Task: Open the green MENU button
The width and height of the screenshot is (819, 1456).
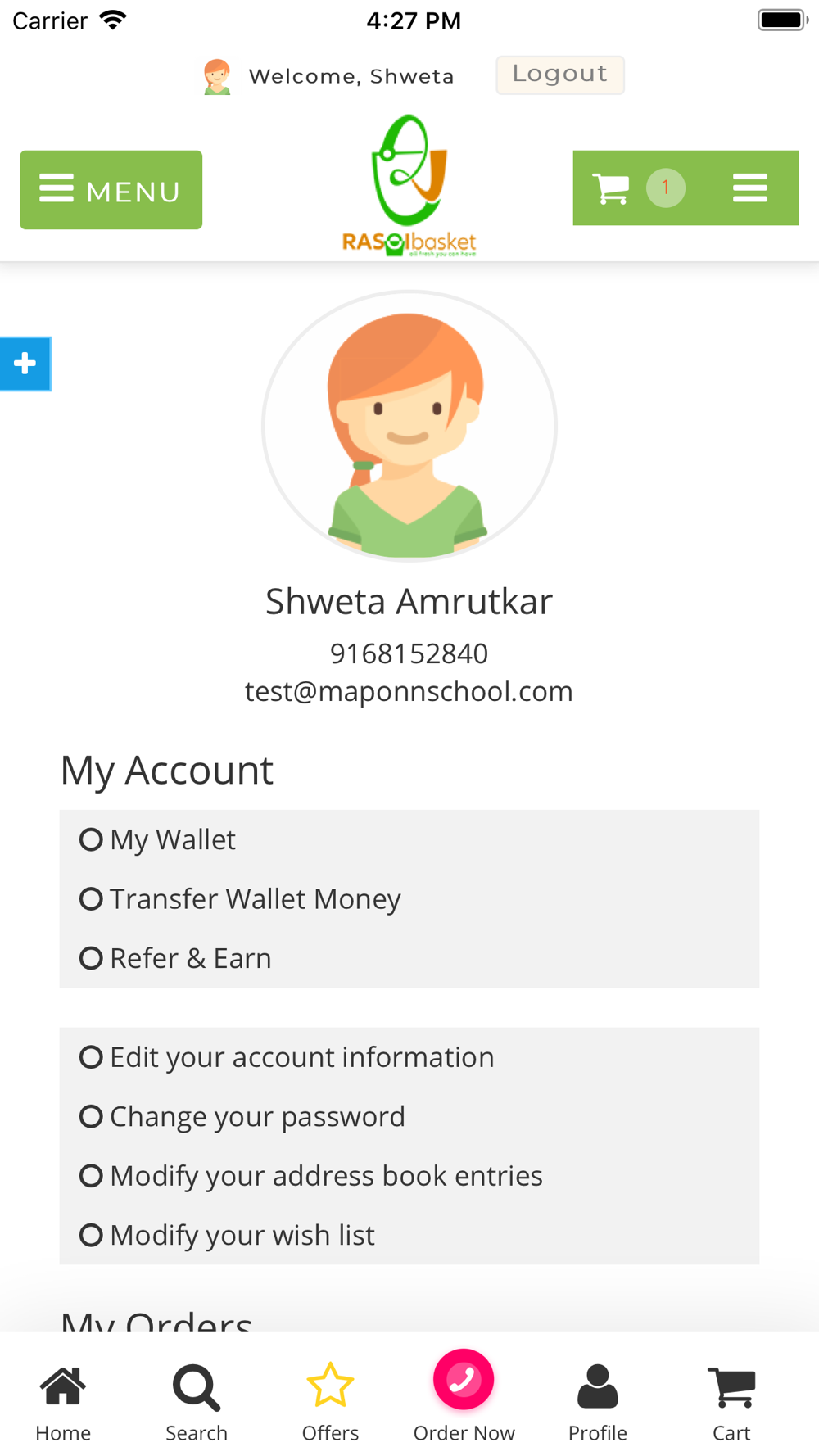Action: click(x=111, y=189)
